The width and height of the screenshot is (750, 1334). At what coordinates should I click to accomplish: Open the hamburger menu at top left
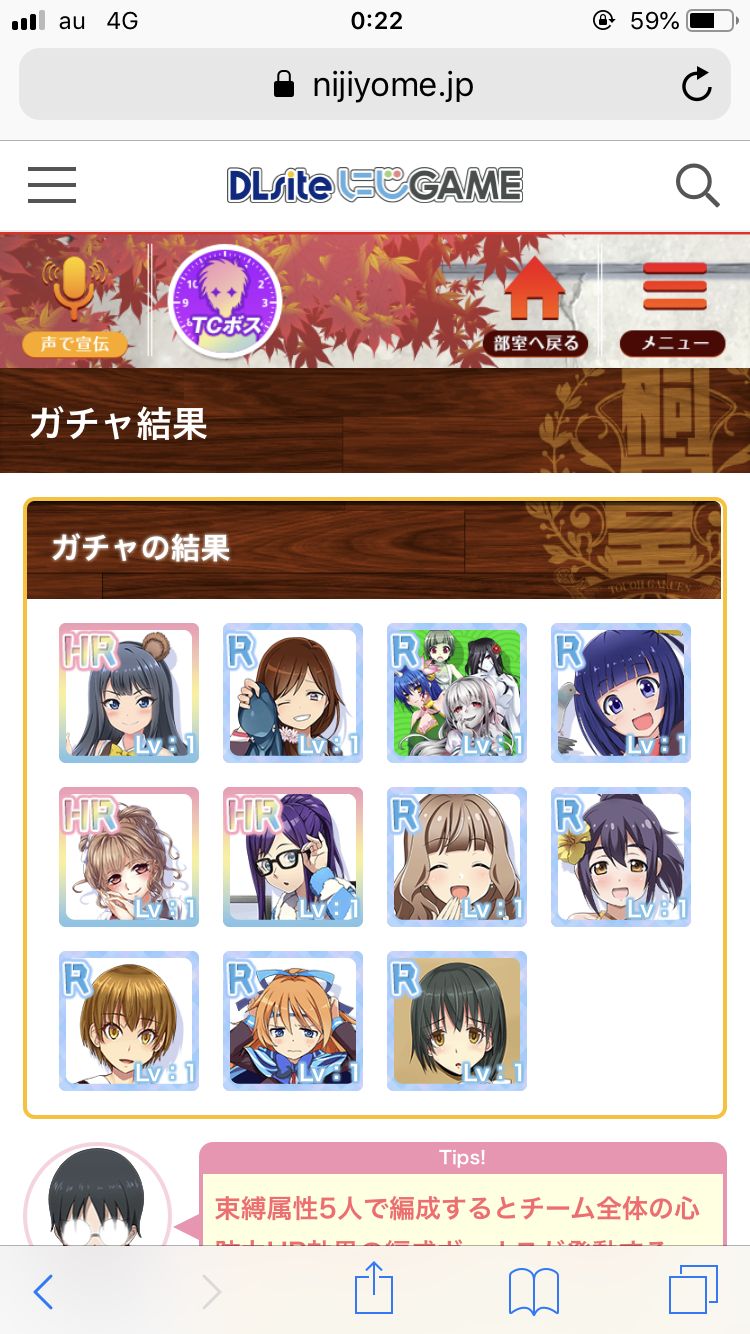(x=52, y=185)
